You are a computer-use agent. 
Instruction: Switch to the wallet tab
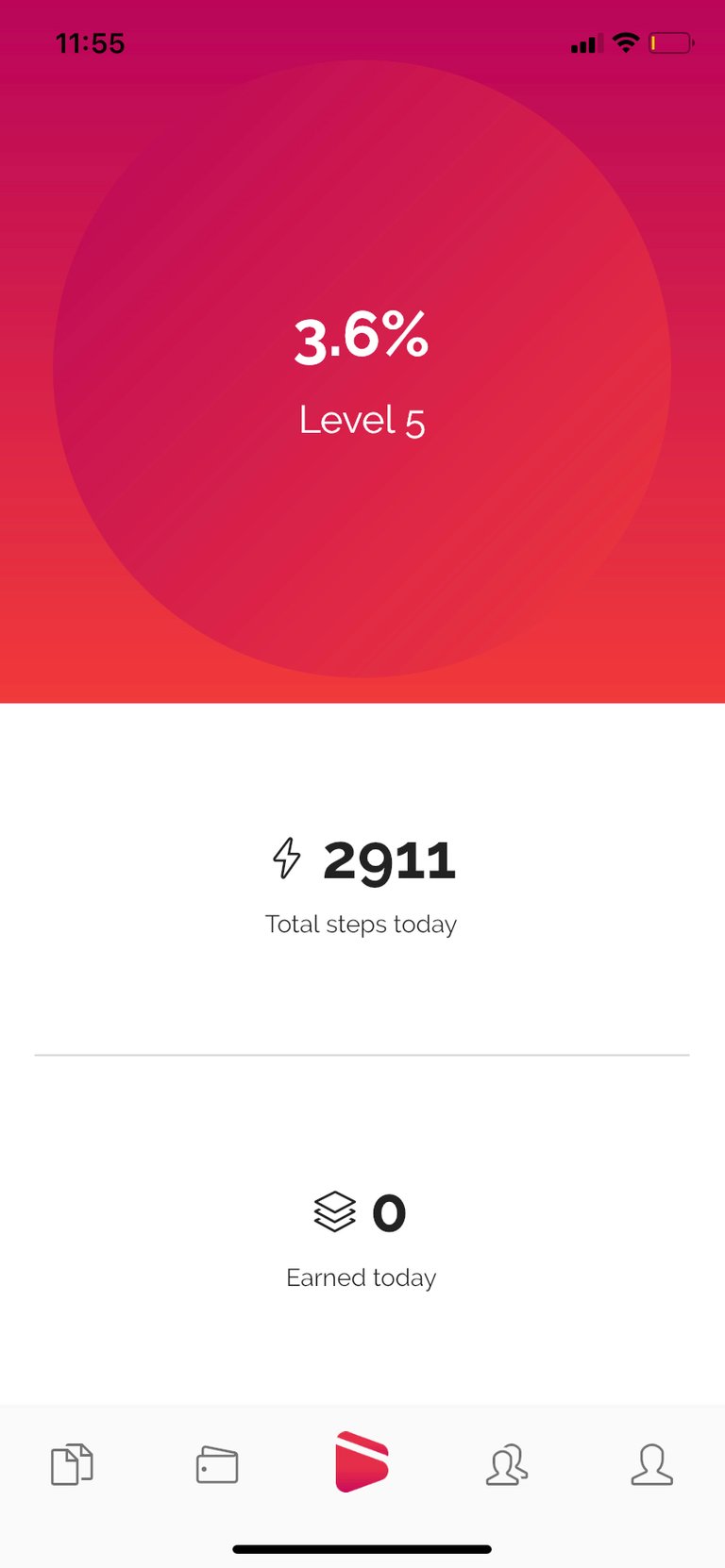click(x=217, y=1465)
